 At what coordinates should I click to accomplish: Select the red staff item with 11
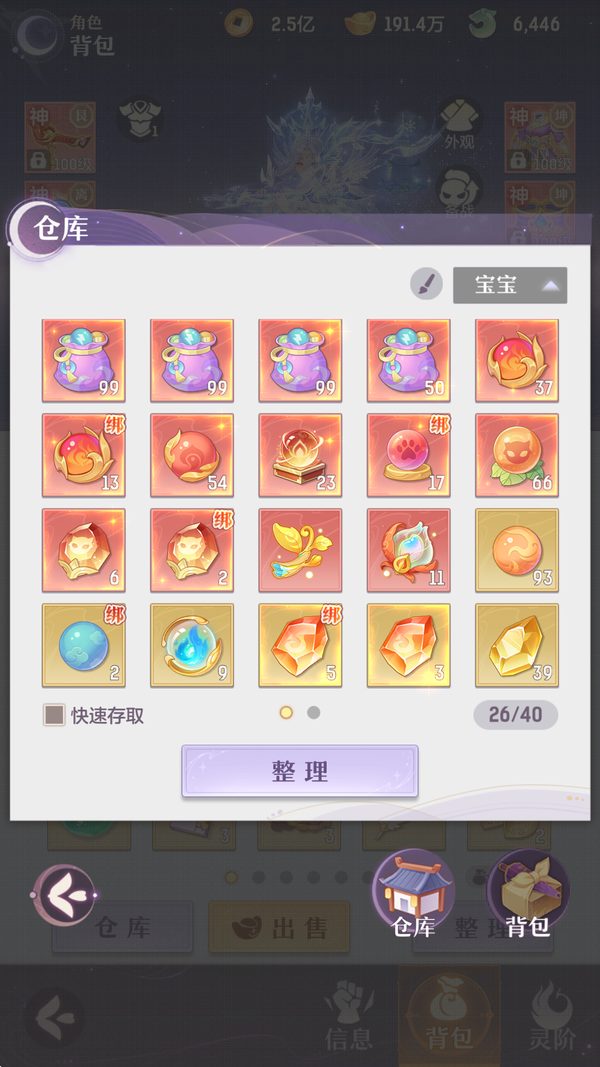[x=408, y=550]
